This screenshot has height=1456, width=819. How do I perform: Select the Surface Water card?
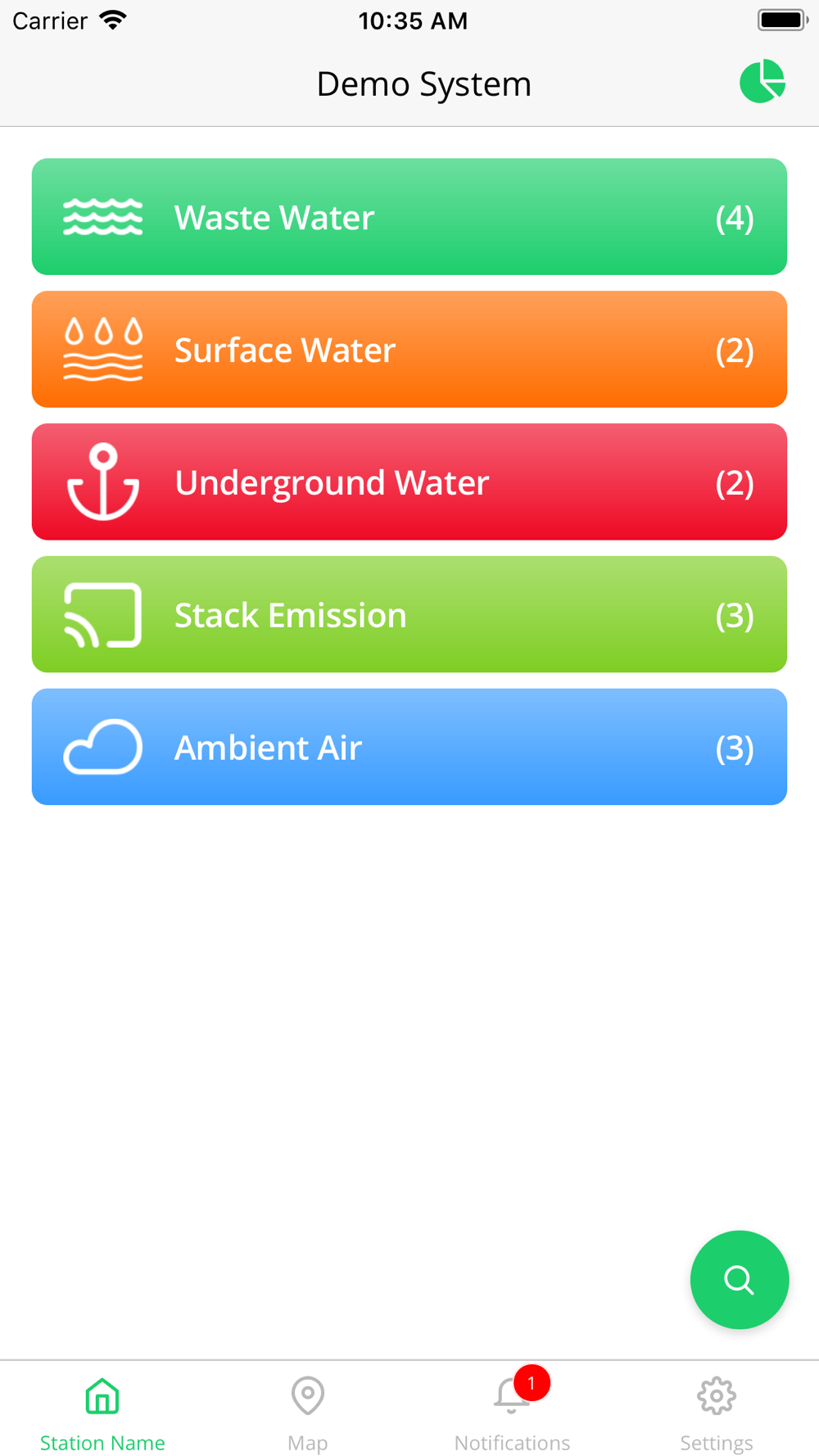409,350
